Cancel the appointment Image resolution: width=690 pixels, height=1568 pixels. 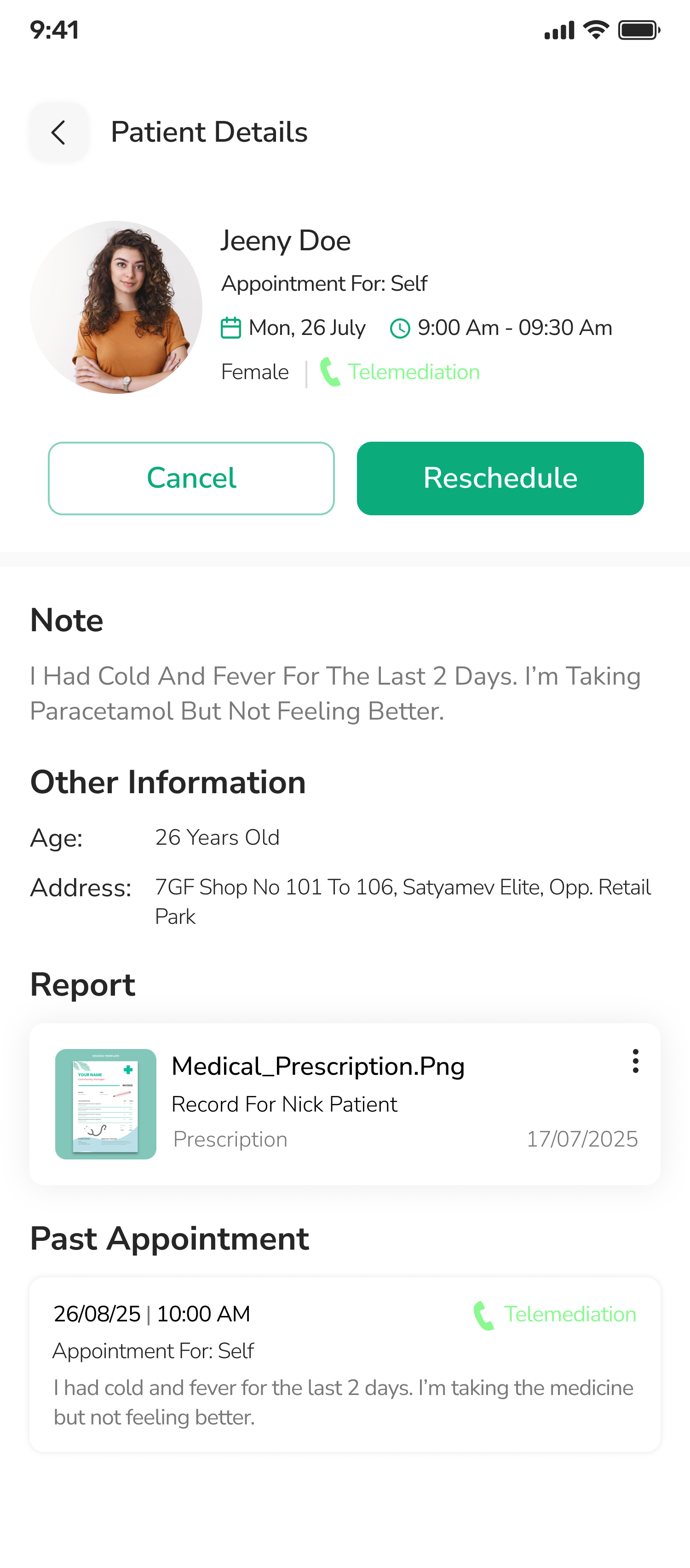[x=191, y=478]
